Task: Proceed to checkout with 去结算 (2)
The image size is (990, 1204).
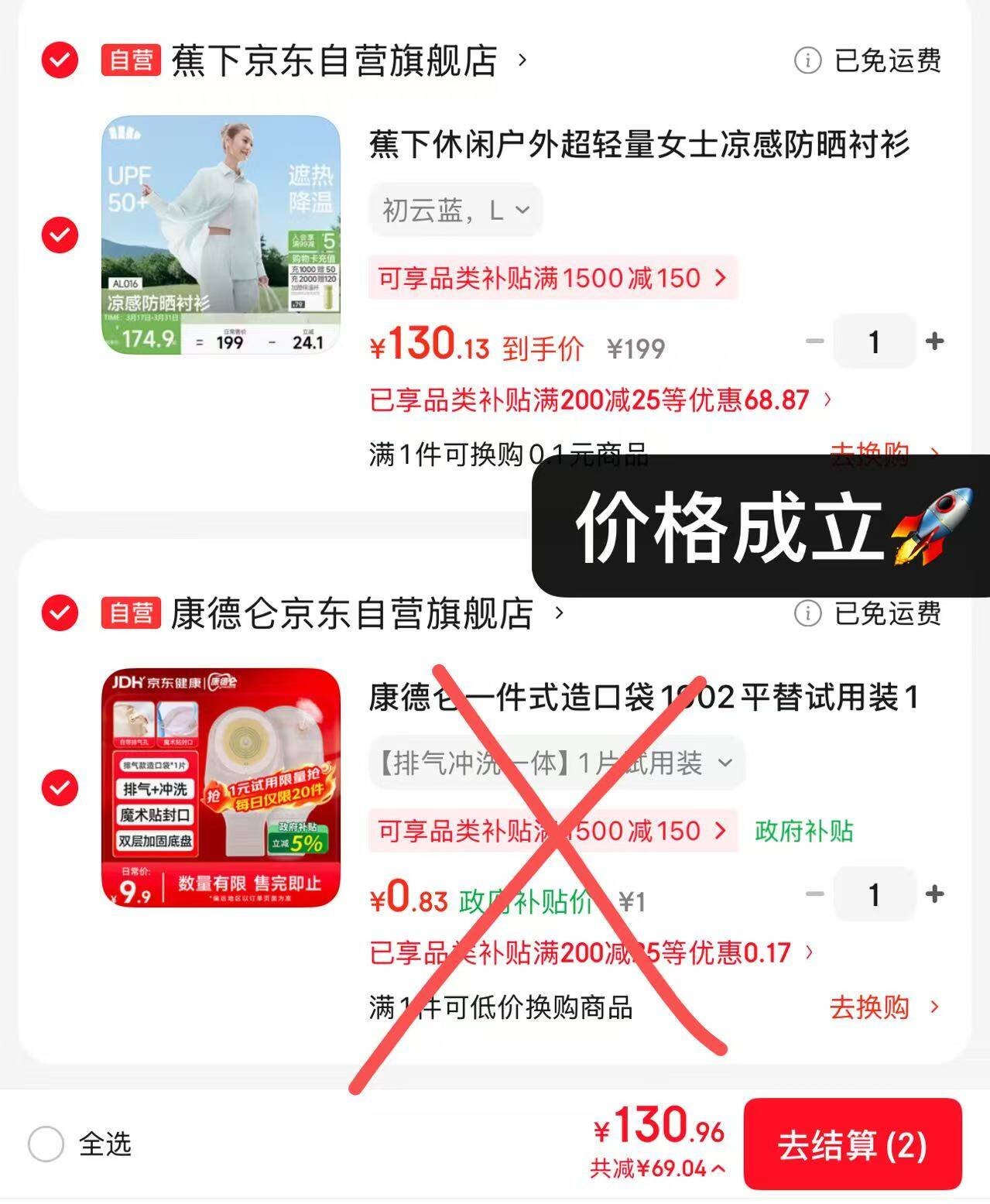Action: coord(852,1145)
